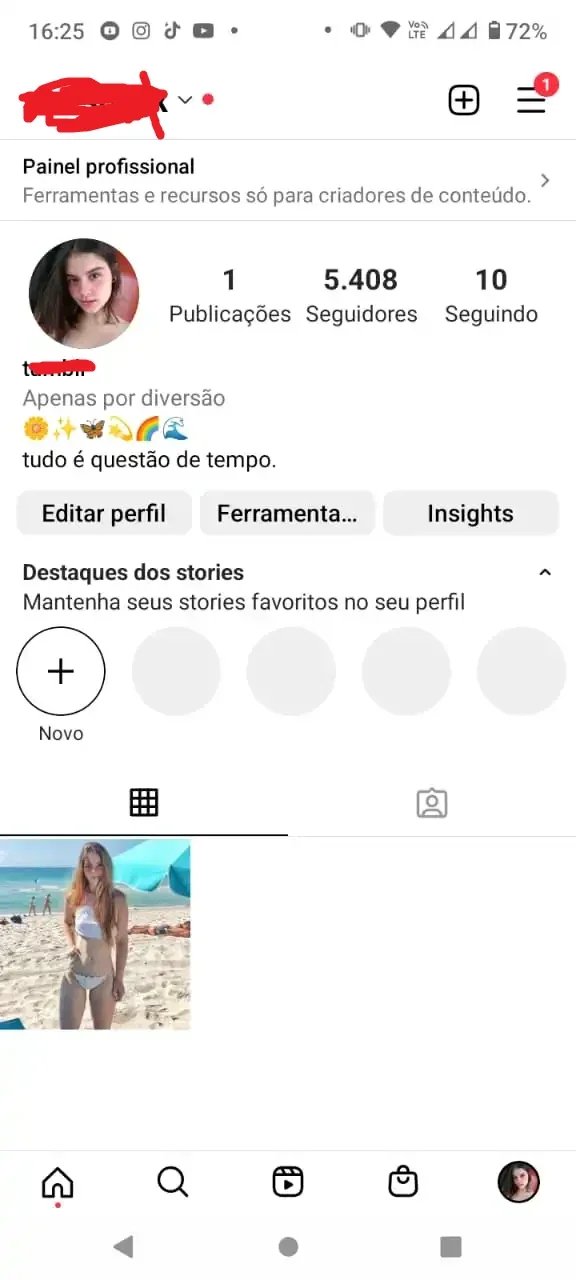Collapse the Destaques dos stories section
Image resolution: width=576 pixels, height=1280 pixels.
[x=545, y=573]
